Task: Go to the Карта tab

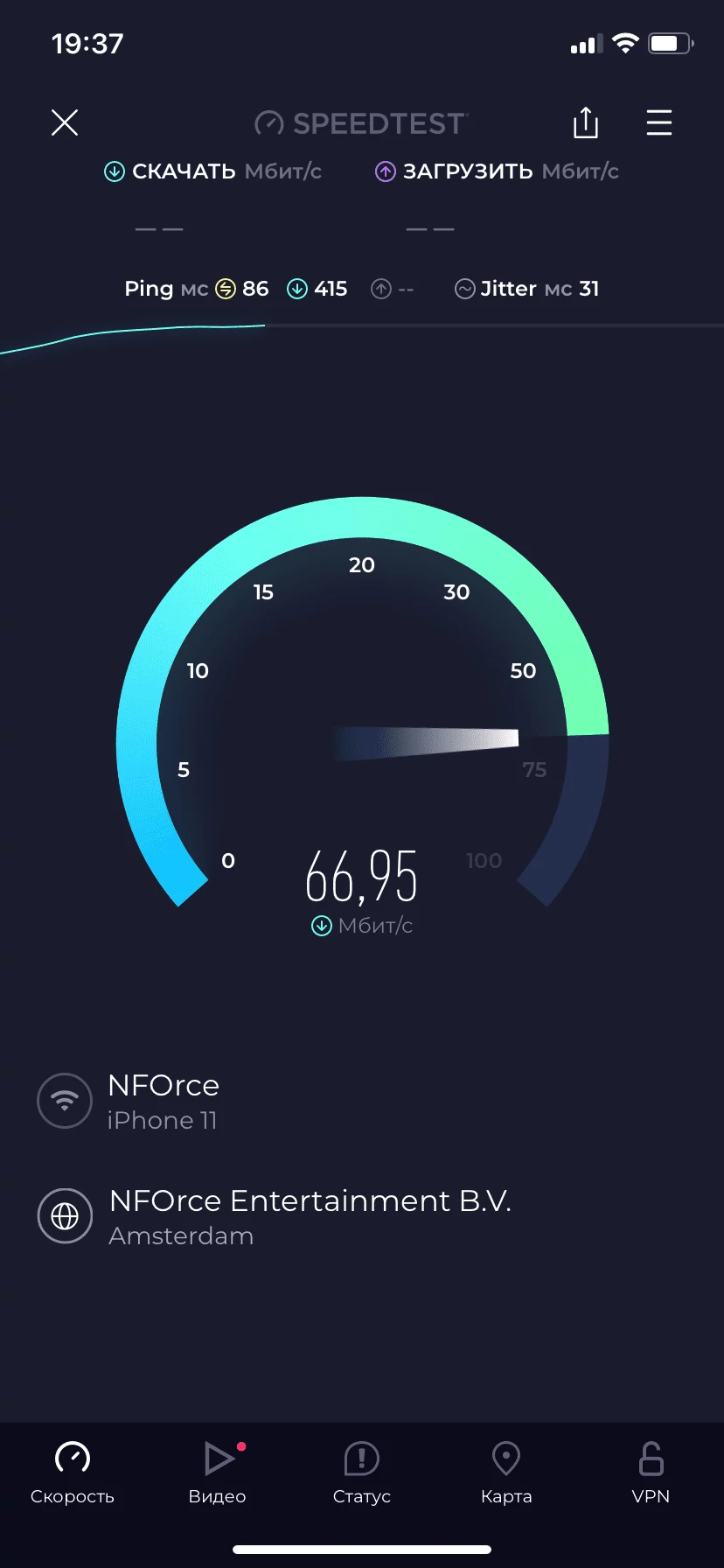Action: (x=506, y=1473)
